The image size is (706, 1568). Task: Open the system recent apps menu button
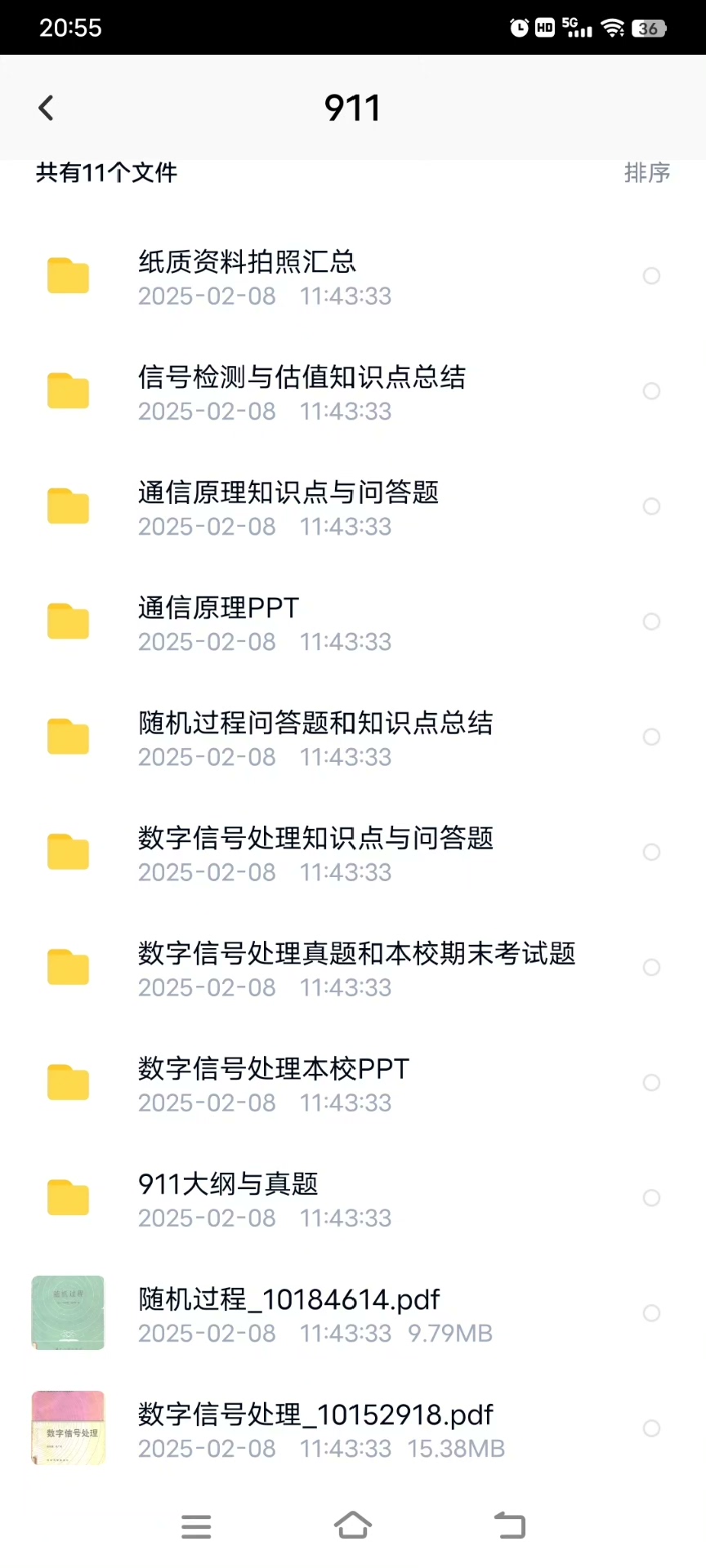tap(196, 1526)
